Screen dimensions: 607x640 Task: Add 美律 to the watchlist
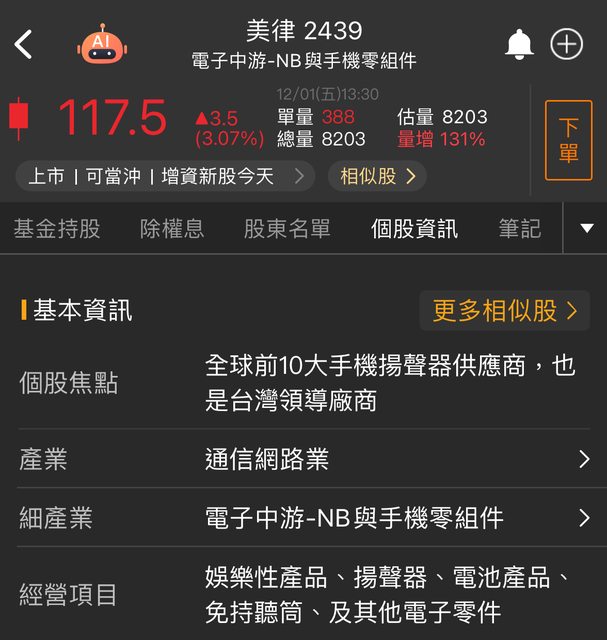(x=567, y=45)
